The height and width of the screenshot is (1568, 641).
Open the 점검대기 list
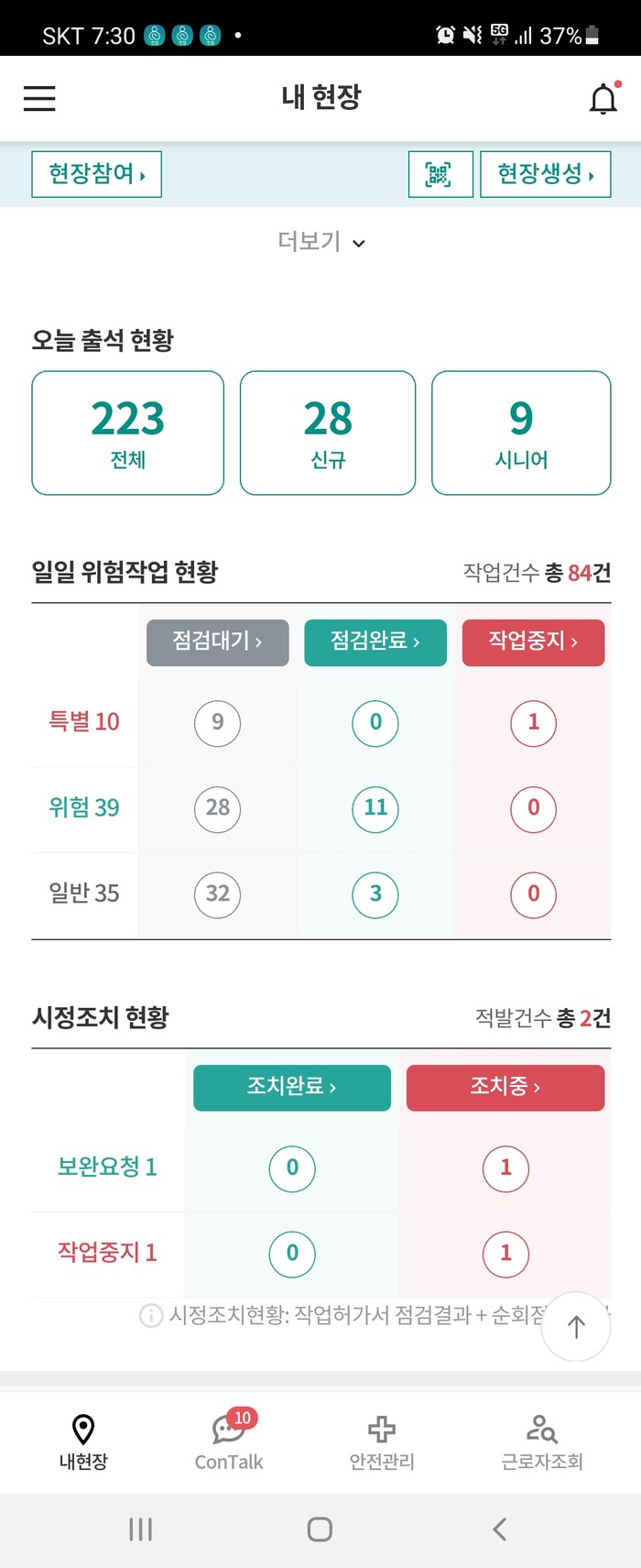coord(218,641)
